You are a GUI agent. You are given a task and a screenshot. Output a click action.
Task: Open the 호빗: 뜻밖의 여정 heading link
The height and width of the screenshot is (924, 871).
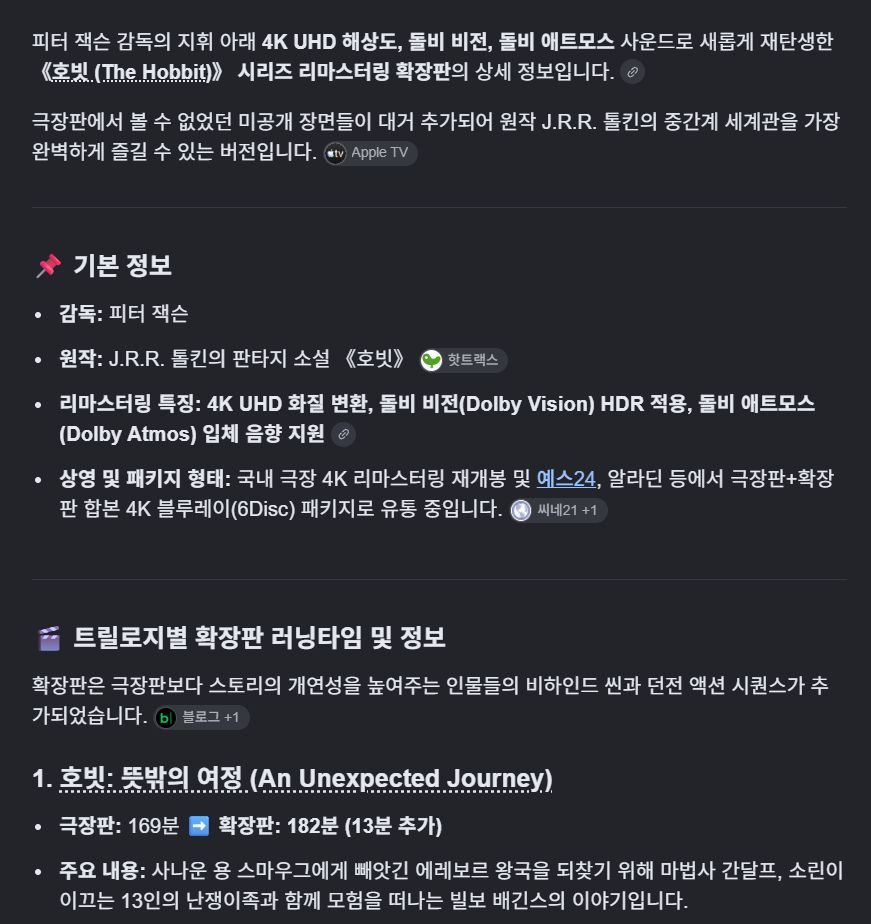(306, 778)
